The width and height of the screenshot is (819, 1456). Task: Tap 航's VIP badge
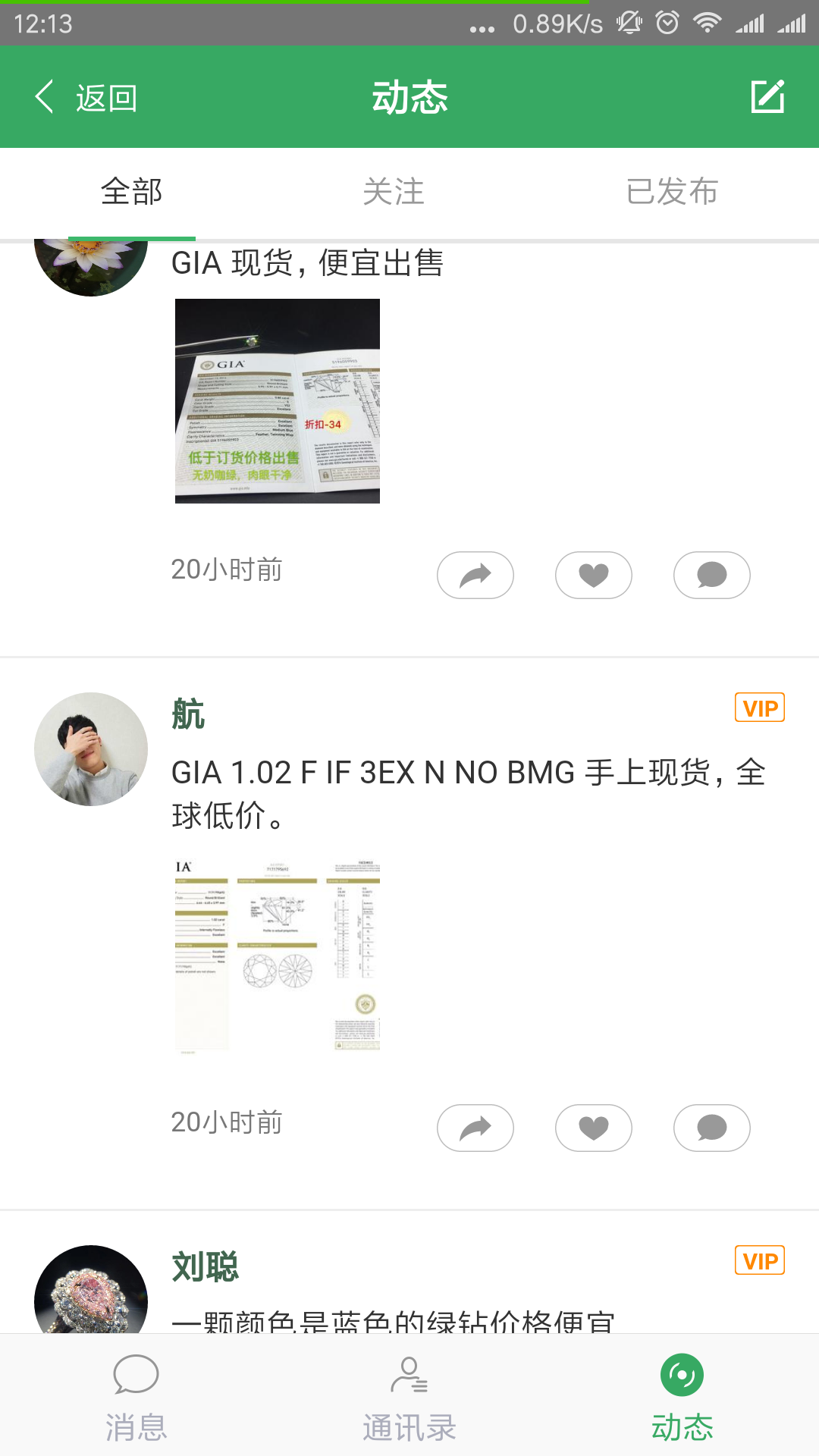tap(760, 708)
